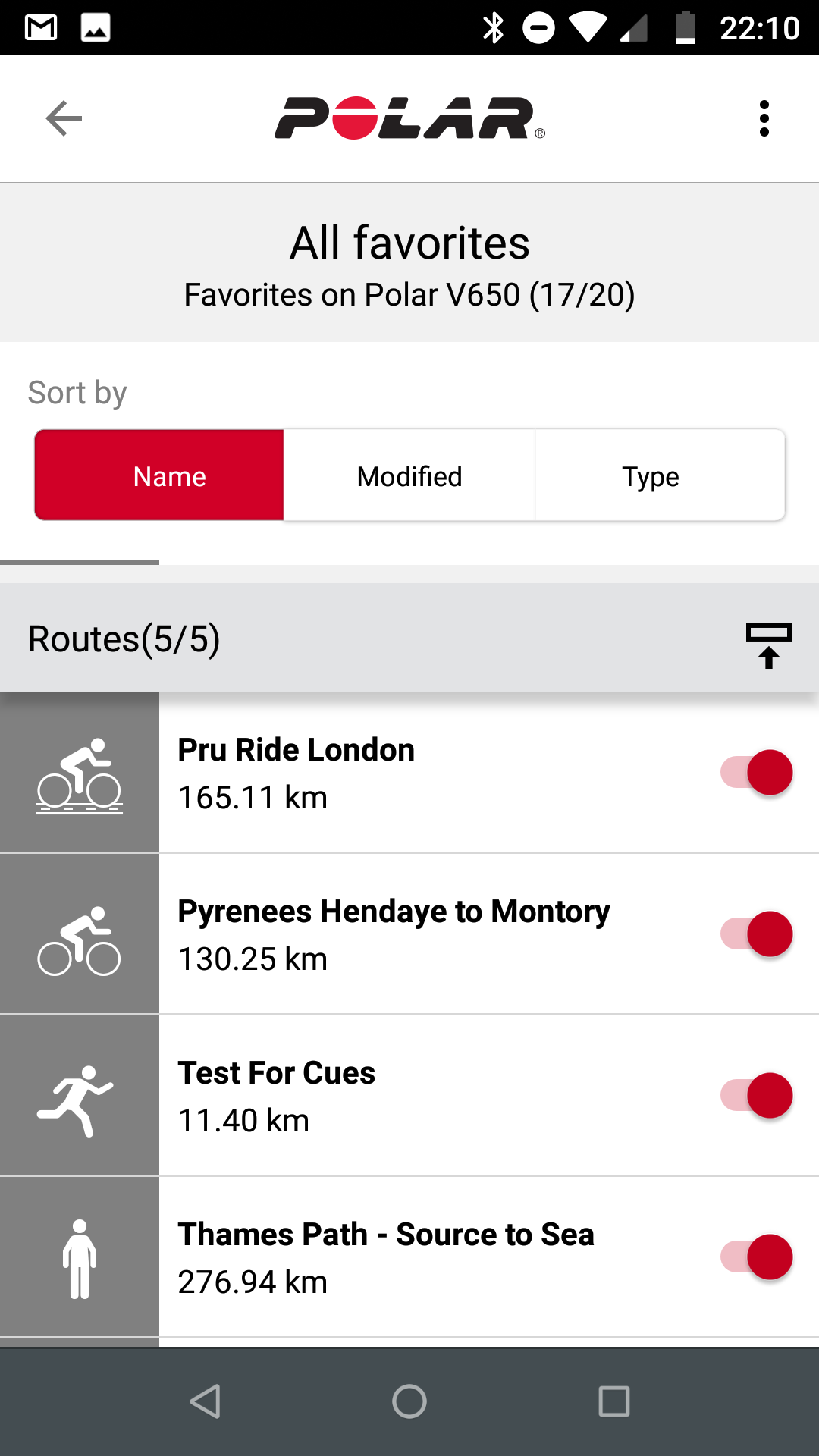Viewport: 819px width, 1456px height.
Task: Toggle off Pru Ride London favorite
Action: [757, 773]
